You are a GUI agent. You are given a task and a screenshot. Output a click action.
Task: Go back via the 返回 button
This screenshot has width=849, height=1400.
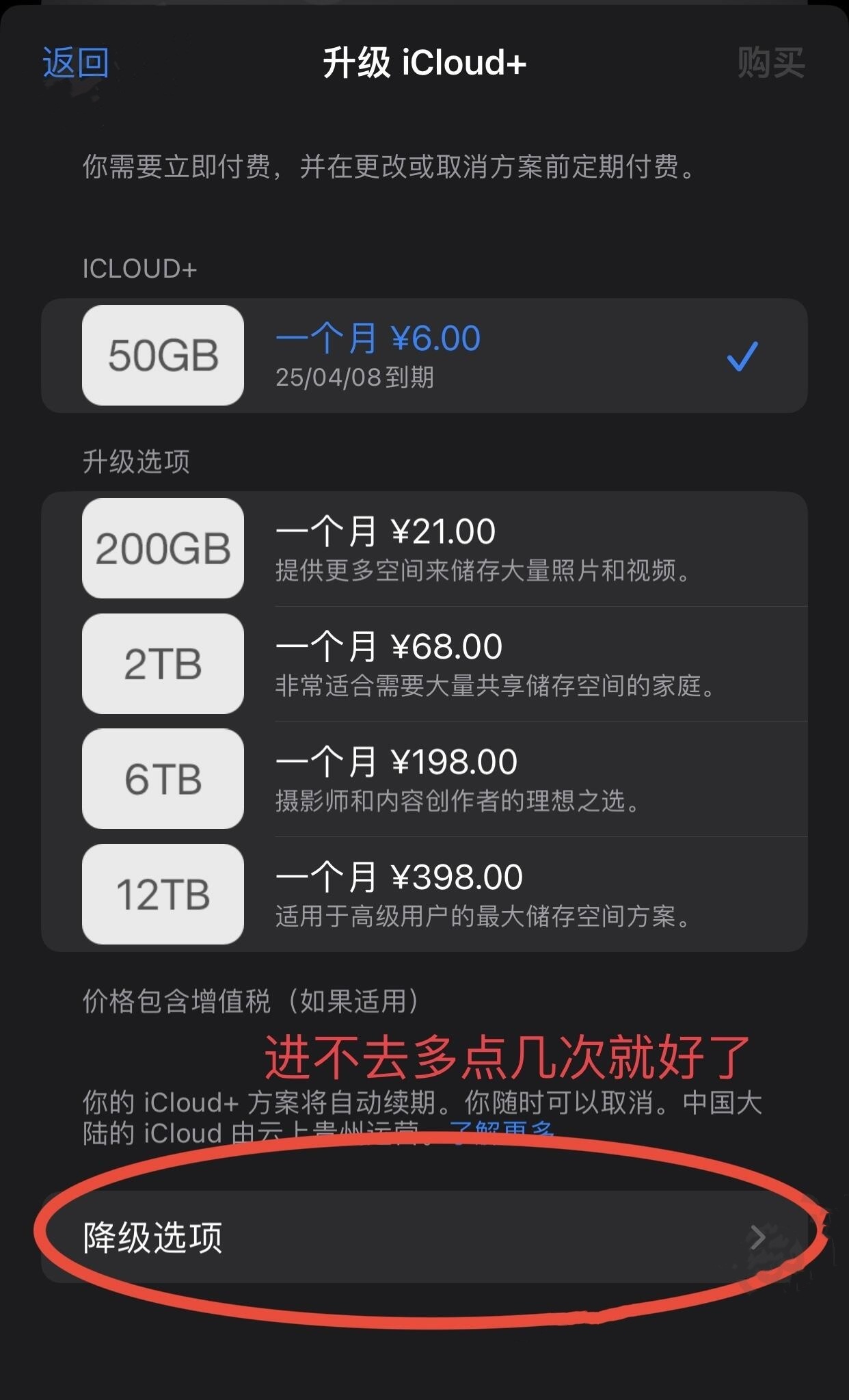tap(75, 63)
